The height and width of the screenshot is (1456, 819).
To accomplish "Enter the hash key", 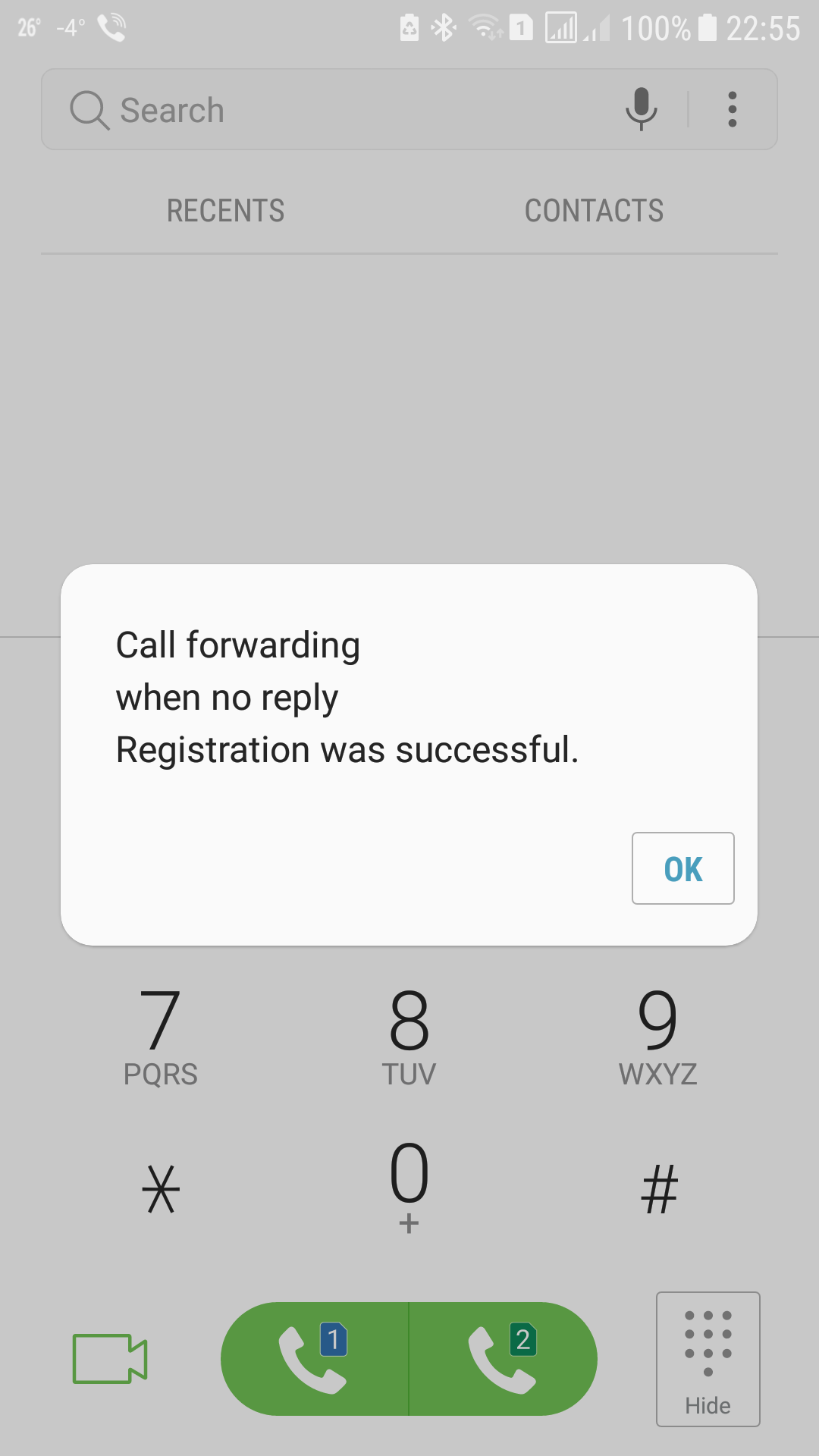I will click(x=658, y=1188).
